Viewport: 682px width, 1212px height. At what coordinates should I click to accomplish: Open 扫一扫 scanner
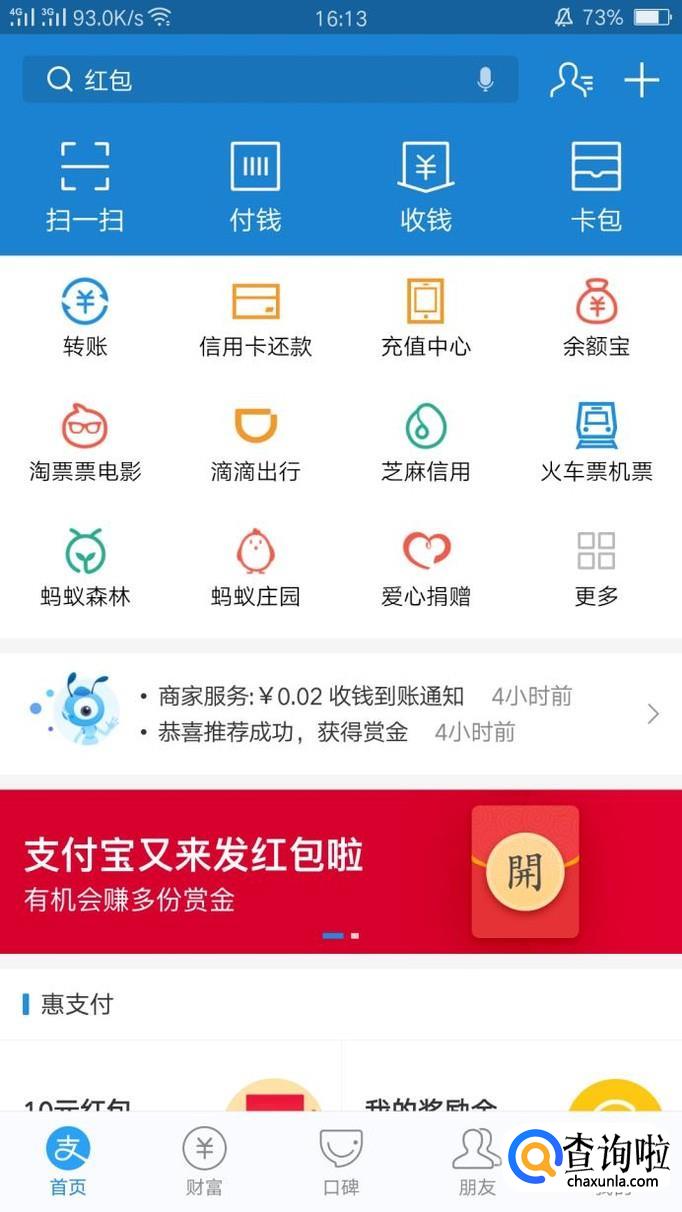(x=85, y=186)
